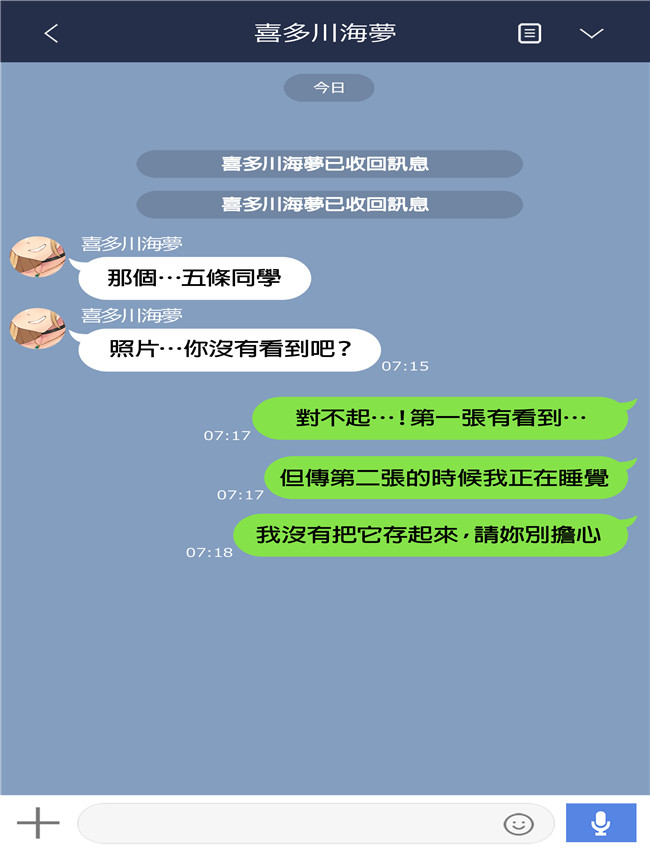Expand the chat options chevron
650x850 pixels.
point(591,33)
